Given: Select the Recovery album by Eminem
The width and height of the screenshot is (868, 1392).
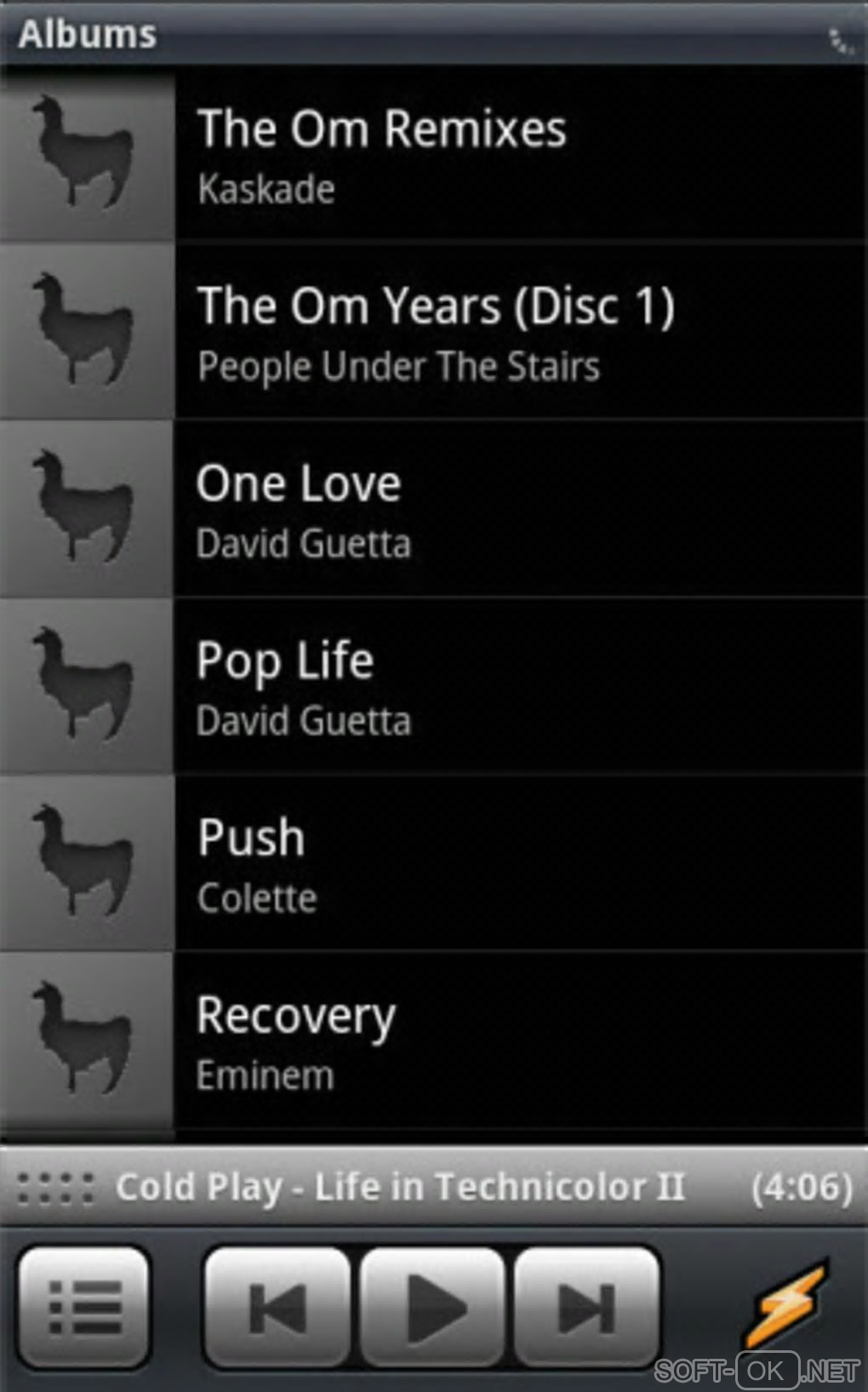Looking at the screenshot, I should (434, 1041).
